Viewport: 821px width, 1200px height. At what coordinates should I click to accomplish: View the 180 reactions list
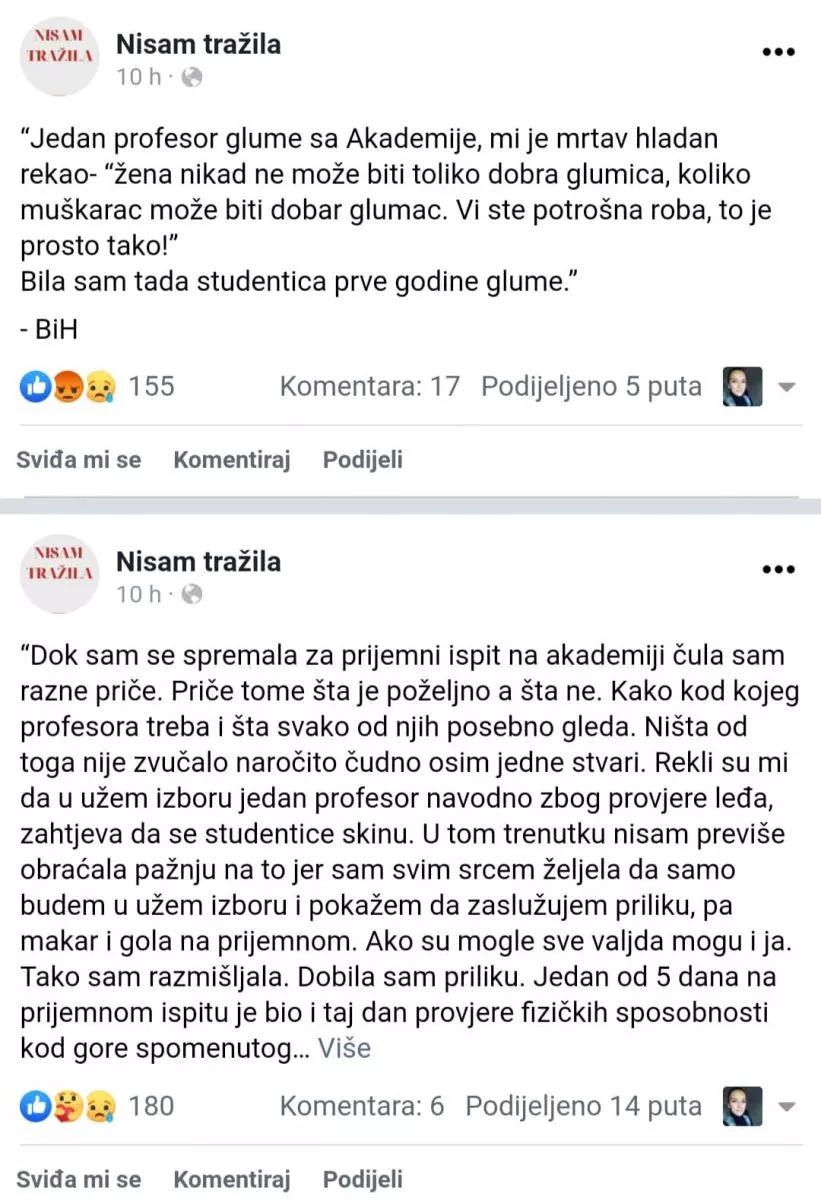pos(97,1105)
